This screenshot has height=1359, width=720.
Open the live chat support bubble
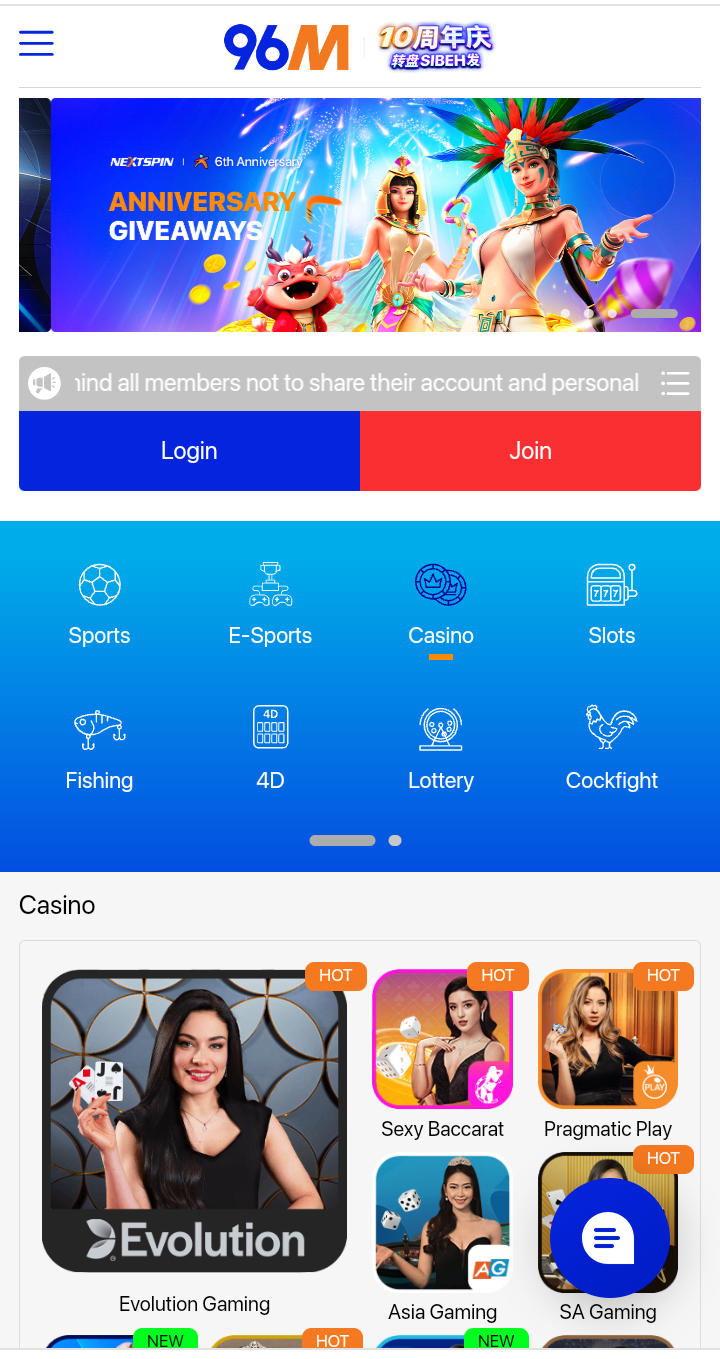pyautogui.click(x=609, y=1238)
